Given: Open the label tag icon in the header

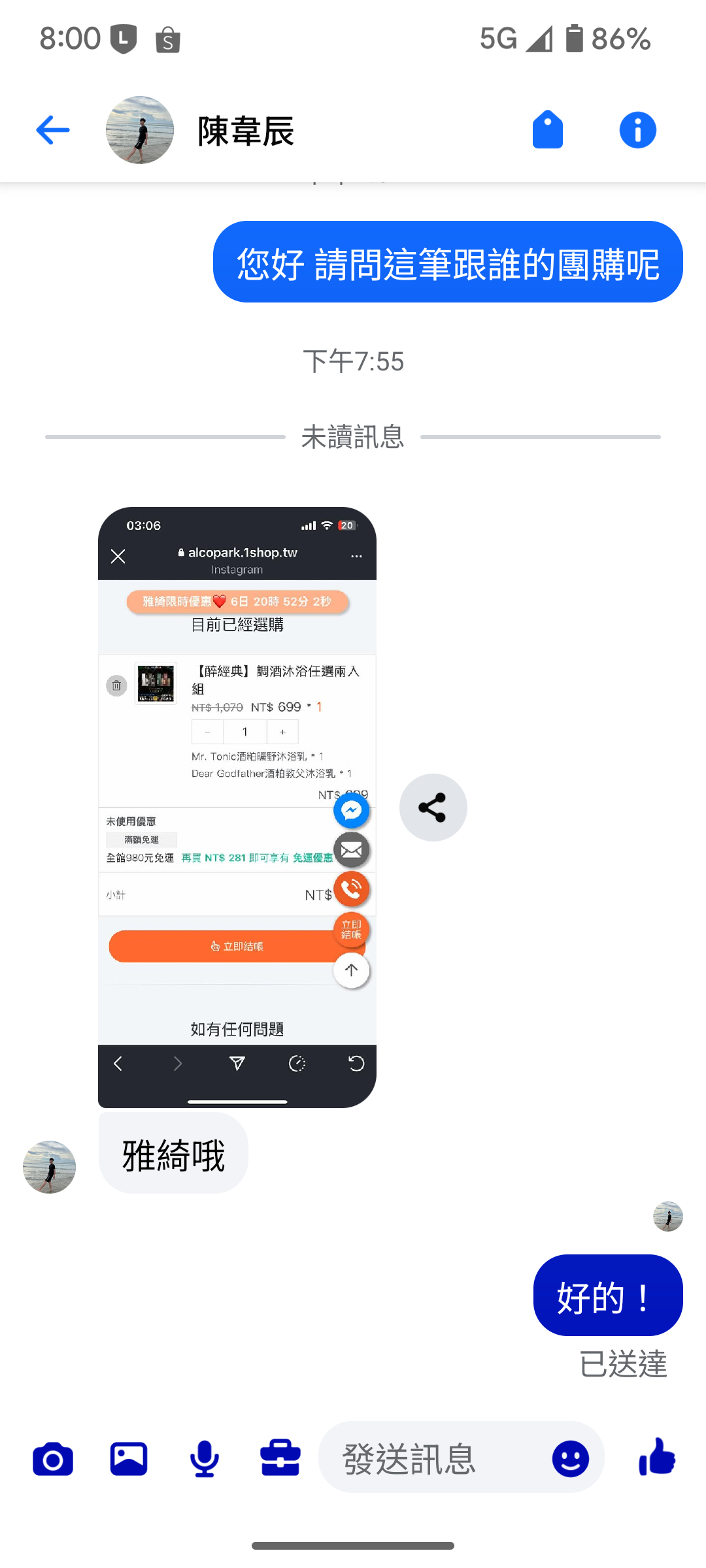Looking at the screenshot, I should coord(548,130).
